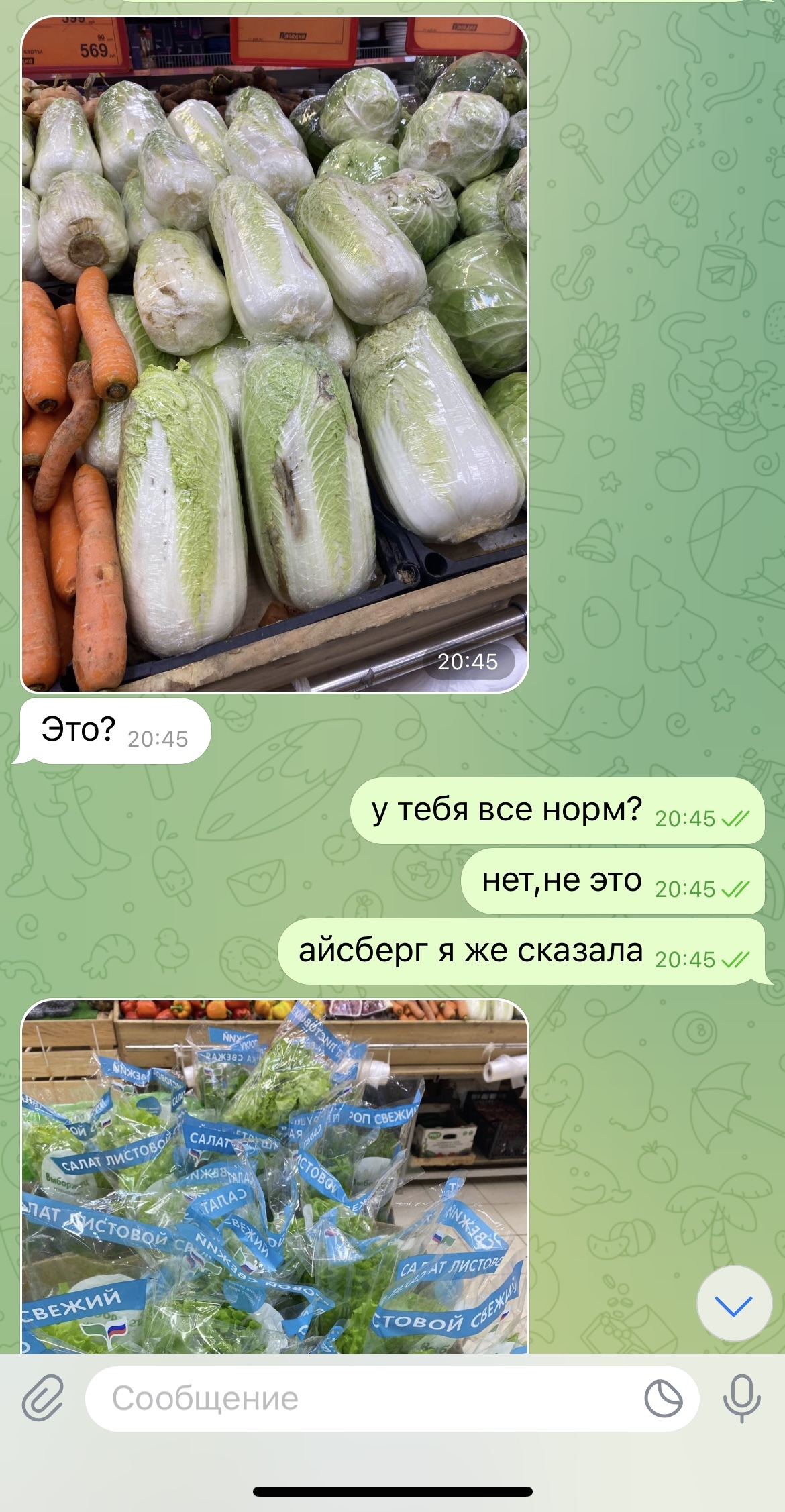Tap the Сообщение message input field
Screen dimensions: 785x1512
tap(362, 1399)
